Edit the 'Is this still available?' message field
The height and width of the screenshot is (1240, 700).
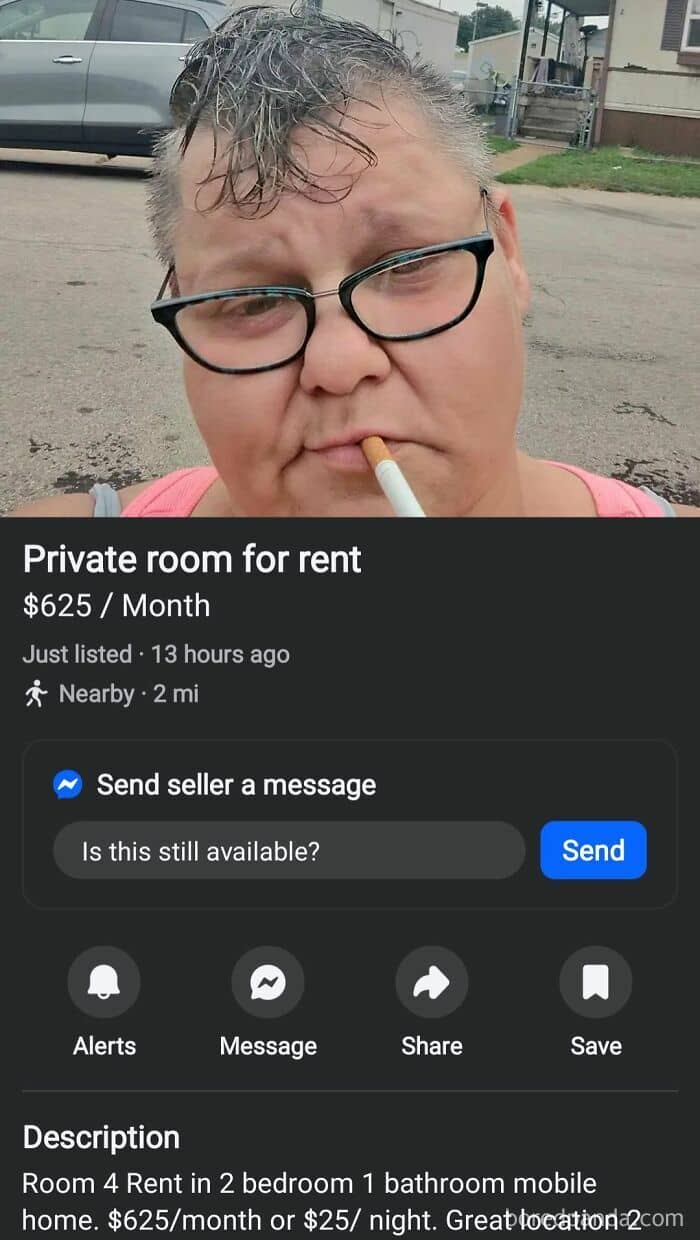click(288, 851)
